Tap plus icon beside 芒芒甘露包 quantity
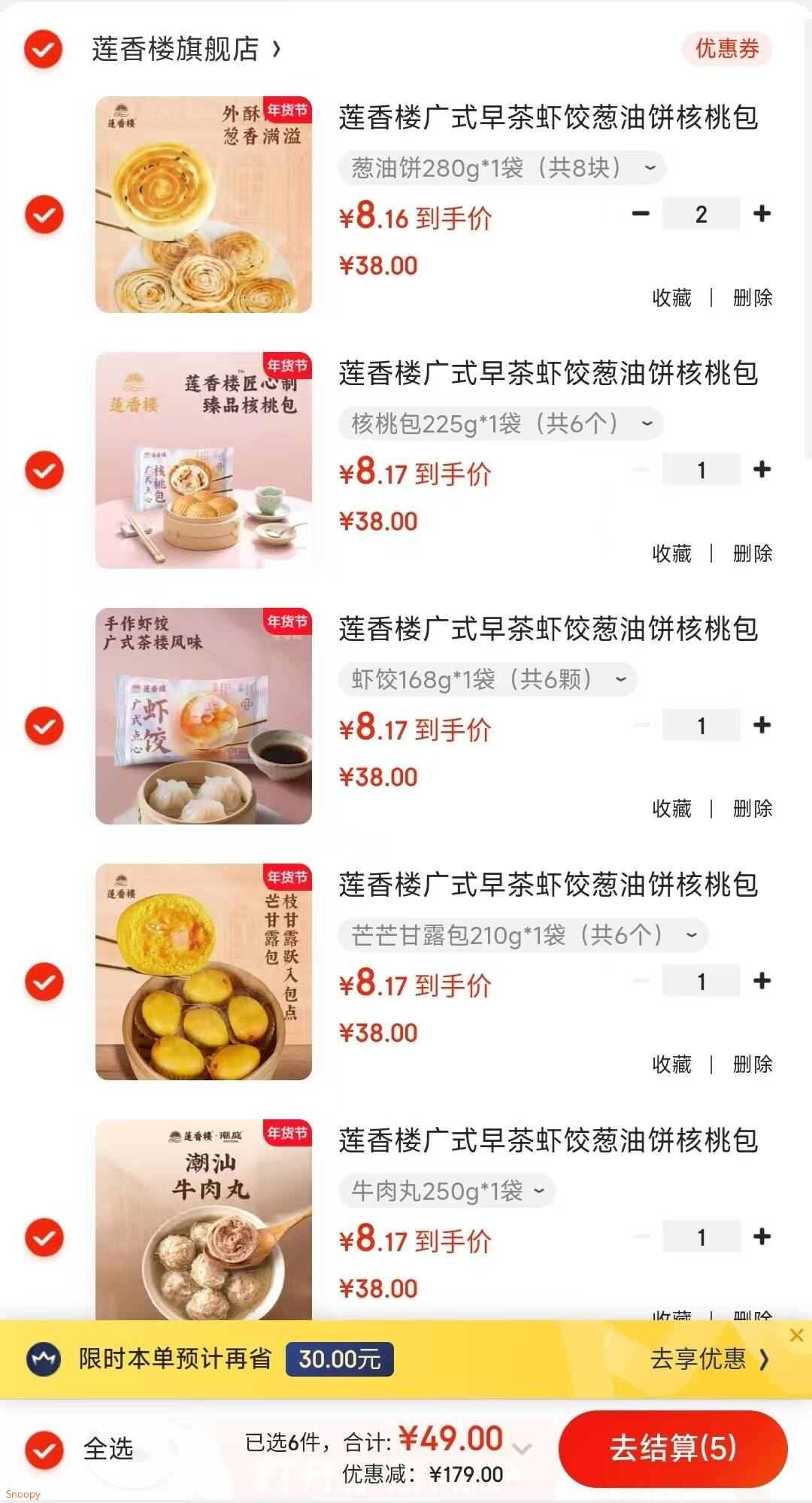This screenshot has width=812, height=1503. pos(762,982)
